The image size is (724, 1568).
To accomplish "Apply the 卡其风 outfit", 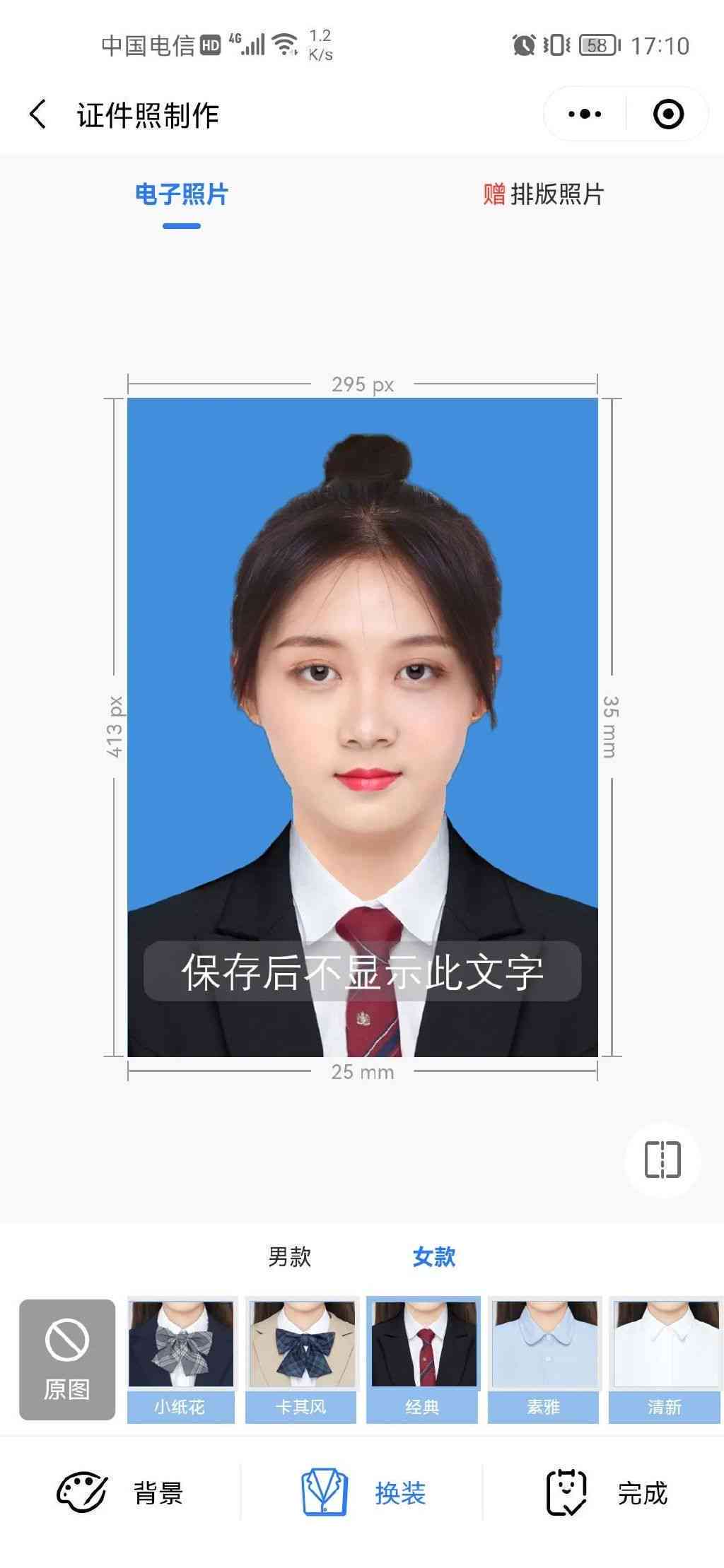I will pos(301,1360).
